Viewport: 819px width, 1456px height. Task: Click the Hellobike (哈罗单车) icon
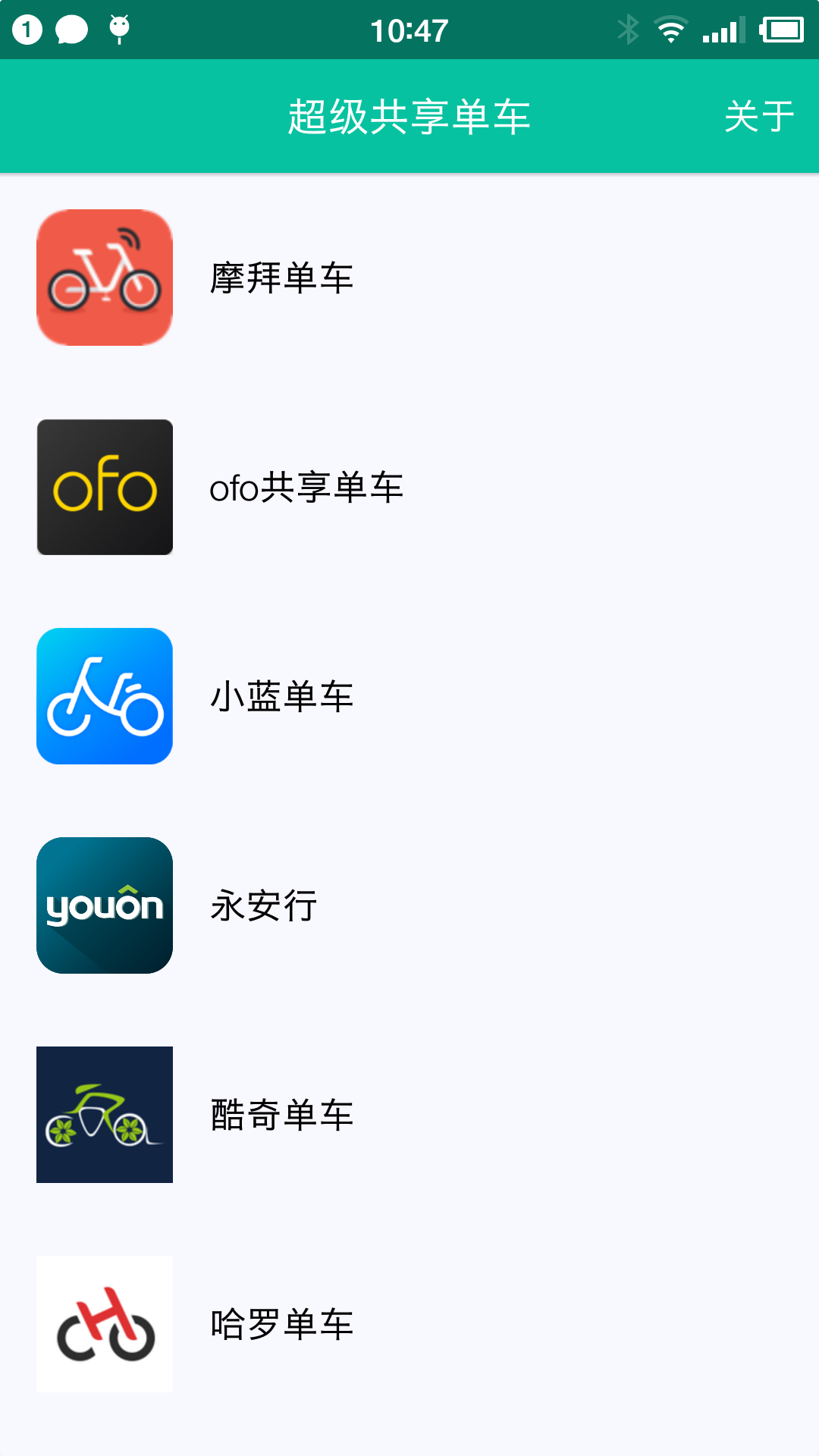[x=105, y=1323]
